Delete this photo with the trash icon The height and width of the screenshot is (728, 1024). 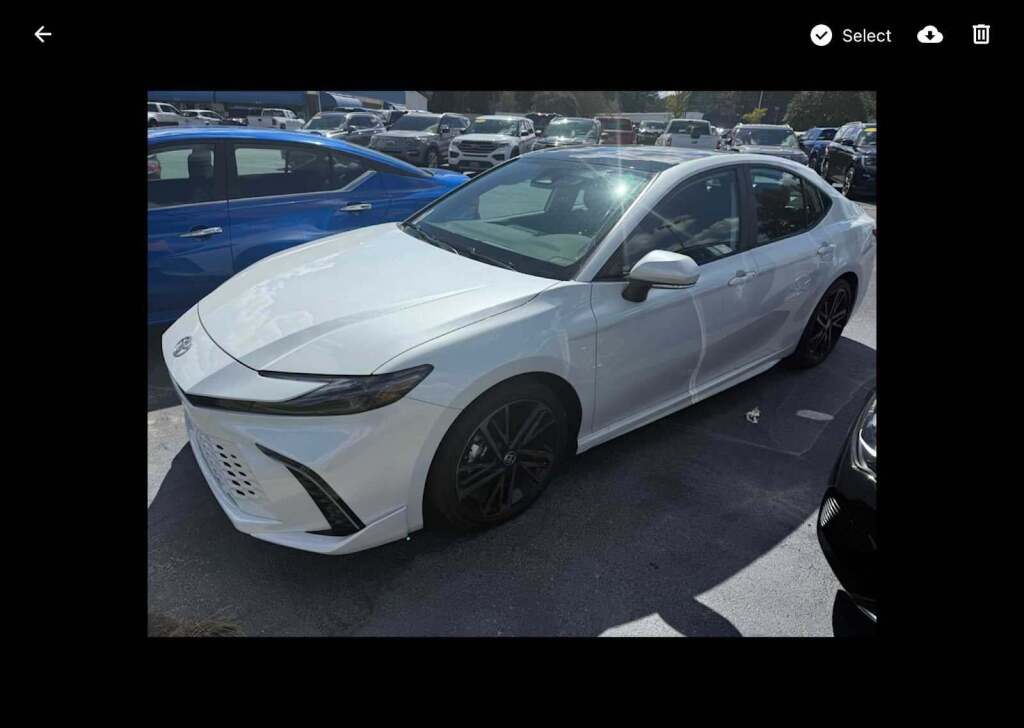point(981,35)
